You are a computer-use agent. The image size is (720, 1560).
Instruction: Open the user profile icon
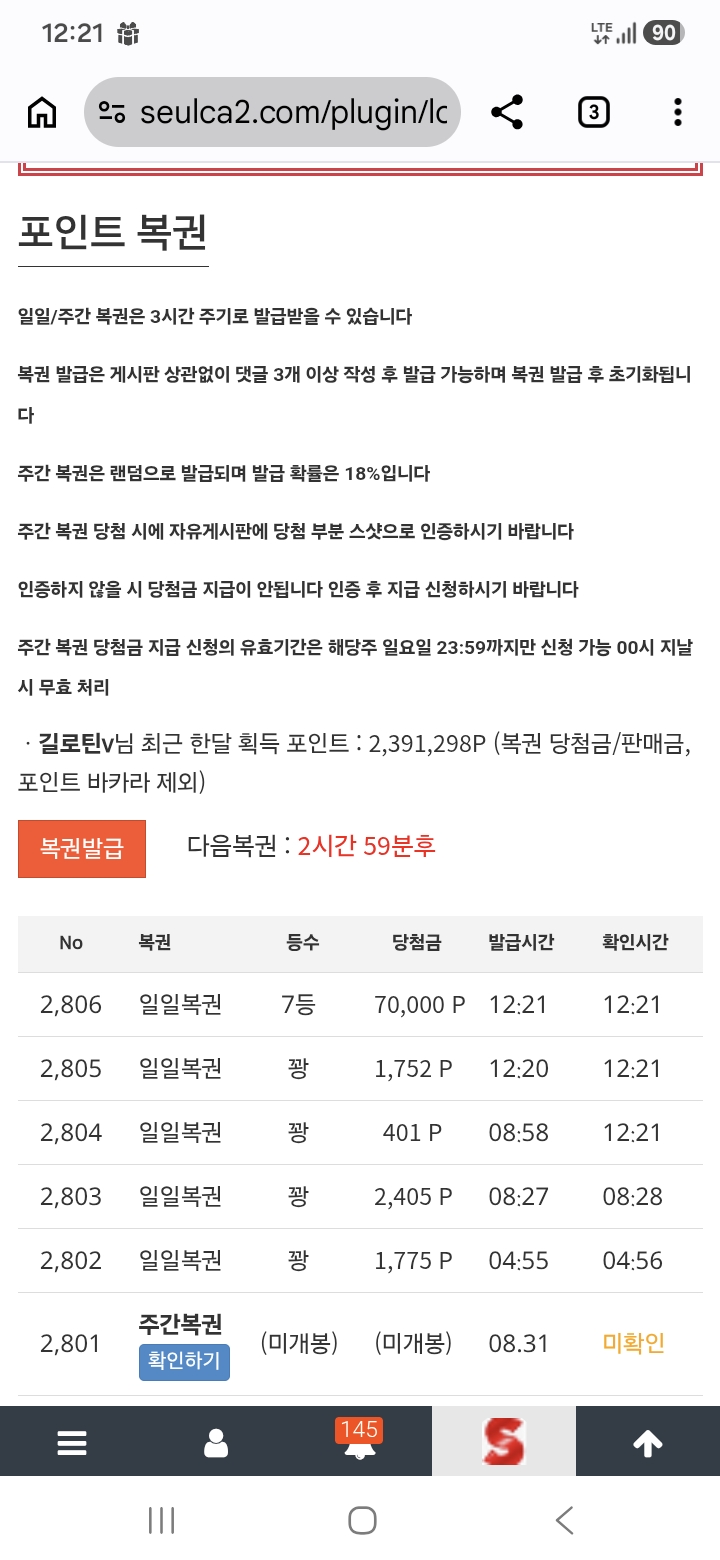coord(216,1442)
